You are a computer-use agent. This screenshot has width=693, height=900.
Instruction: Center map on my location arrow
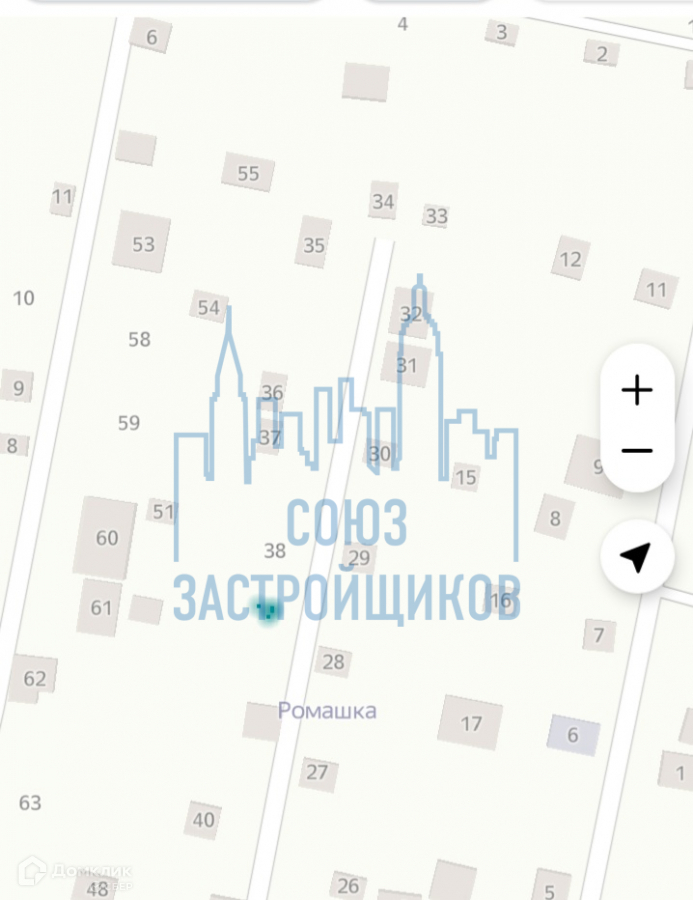pos(637,556)
